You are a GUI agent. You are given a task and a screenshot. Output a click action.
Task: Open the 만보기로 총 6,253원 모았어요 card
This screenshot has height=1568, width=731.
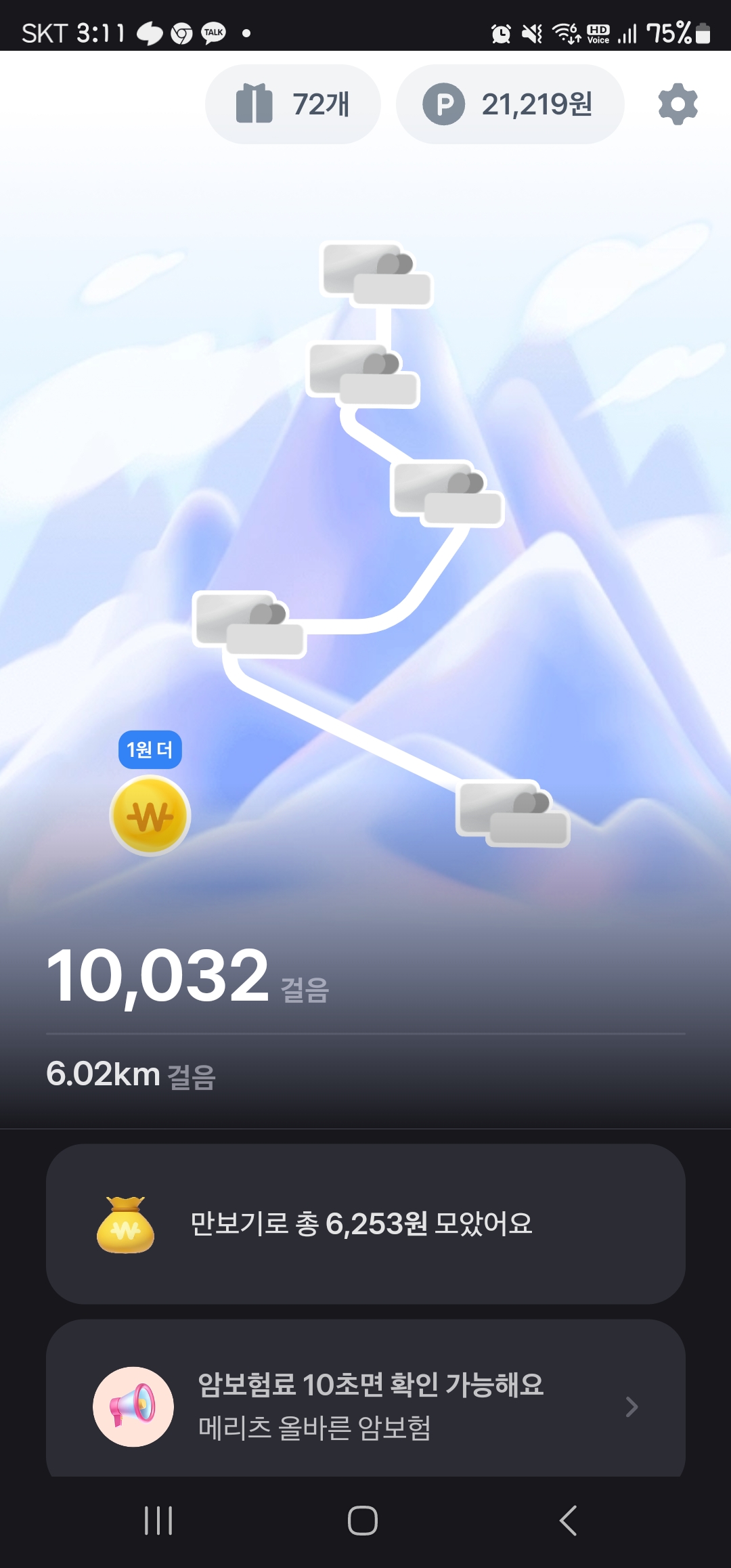(x=365, y=1224)
